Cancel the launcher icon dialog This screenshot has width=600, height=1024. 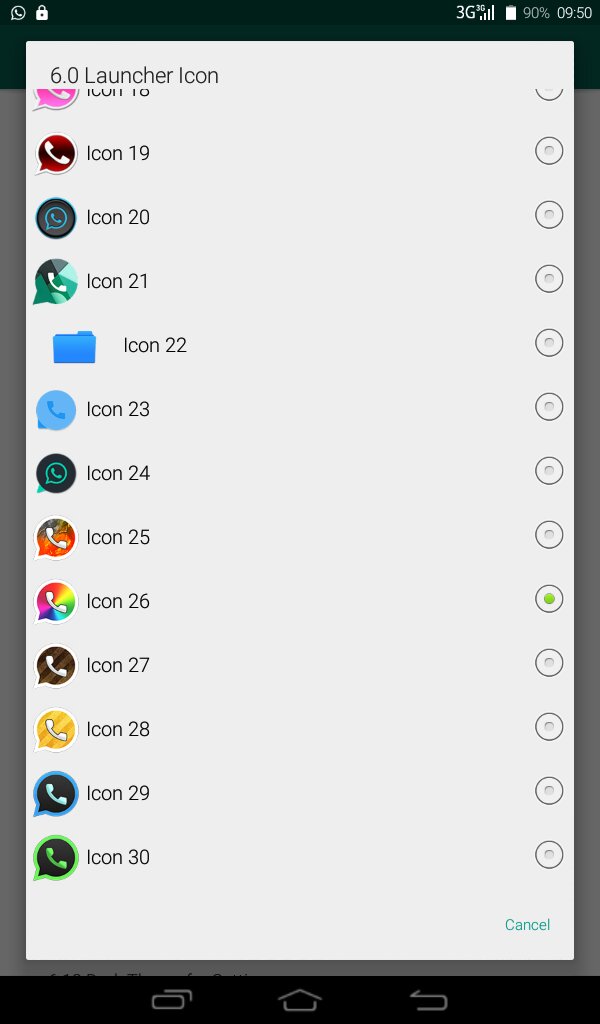click(x=527, y=925)
